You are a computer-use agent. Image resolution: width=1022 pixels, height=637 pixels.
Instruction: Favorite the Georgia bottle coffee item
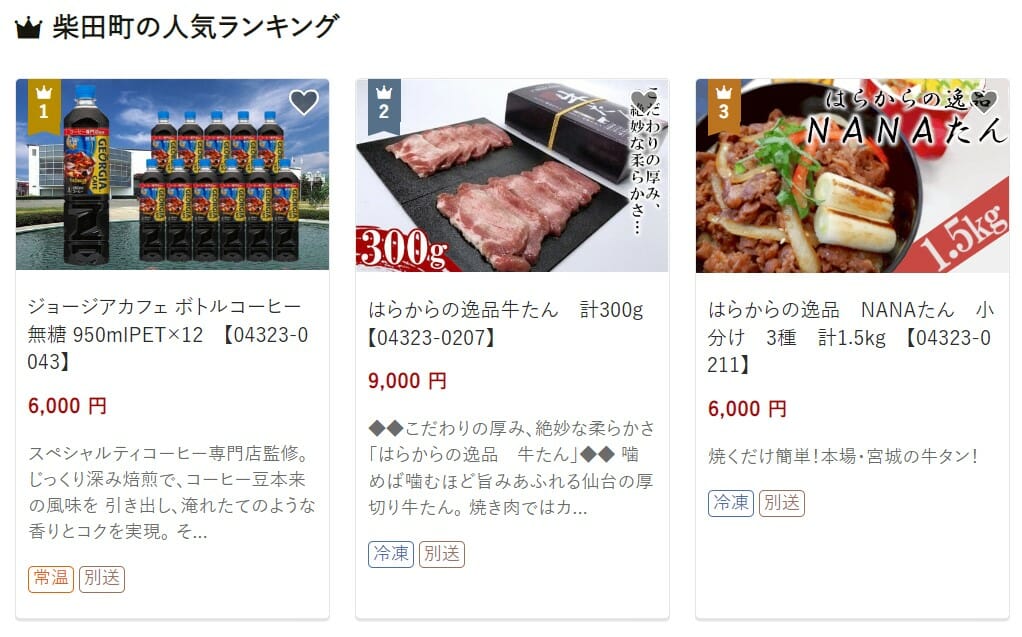tap(303, 102)
